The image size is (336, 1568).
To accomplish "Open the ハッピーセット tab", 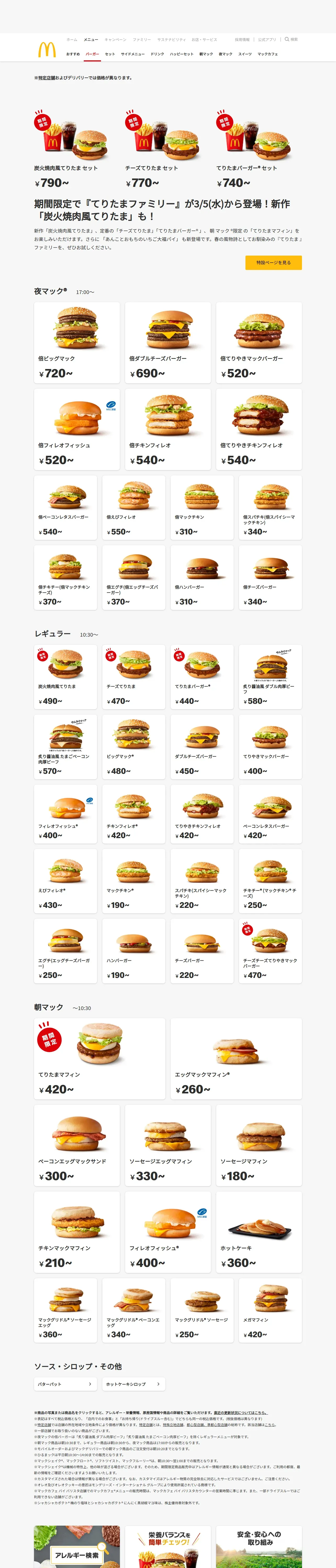I will coord(182,54).
